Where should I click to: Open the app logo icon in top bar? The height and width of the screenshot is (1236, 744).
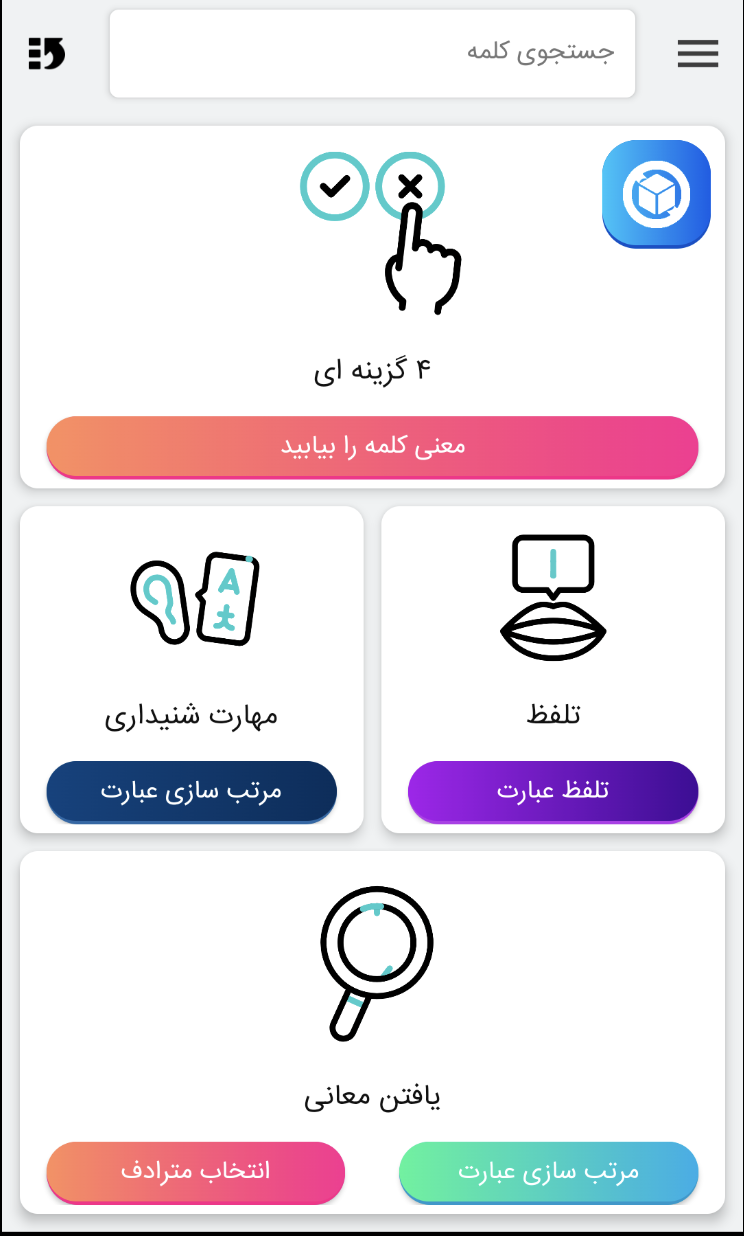(x=46, y=53)
